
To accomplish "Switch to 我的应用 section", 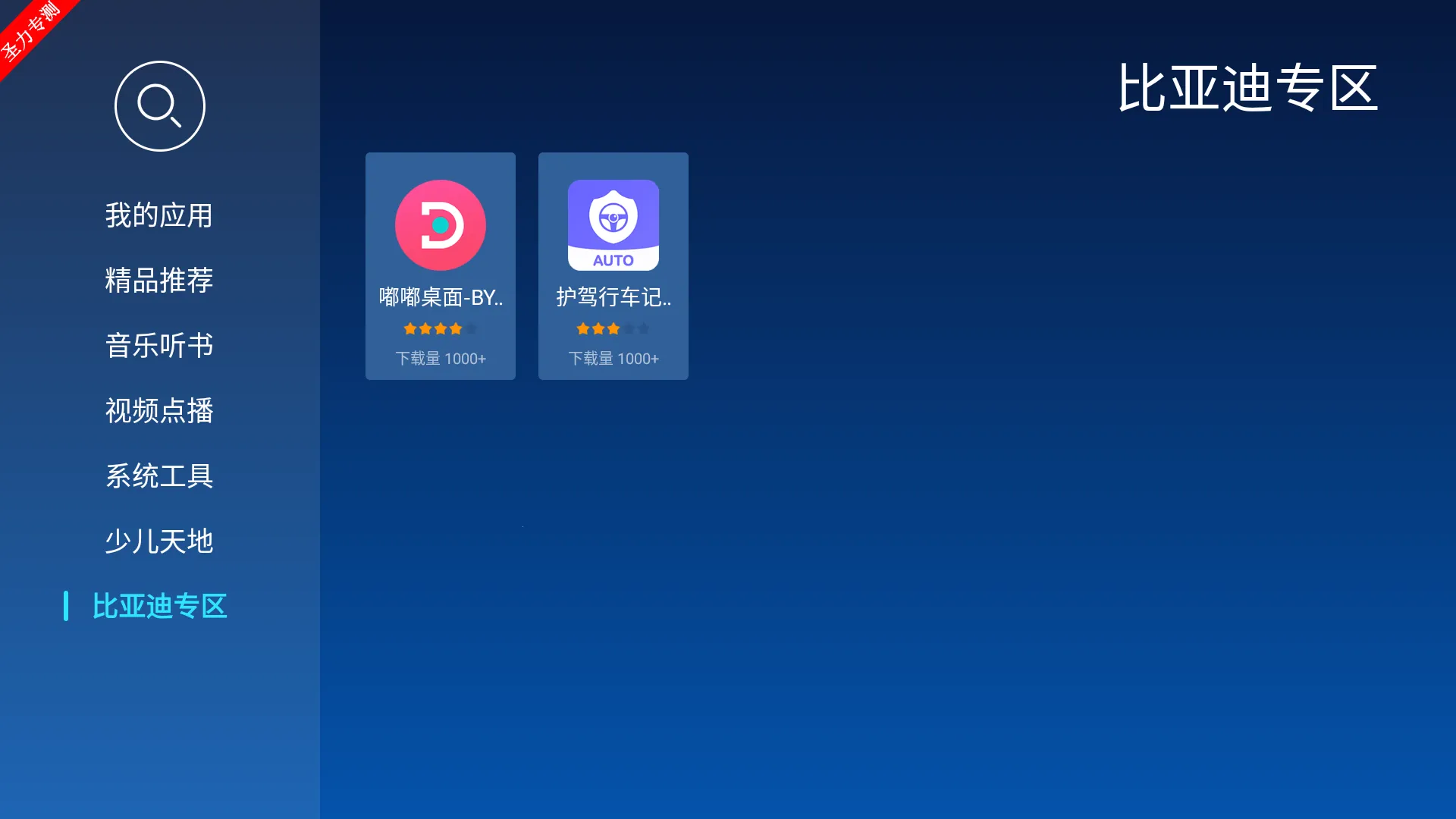I will pos(159,215).
